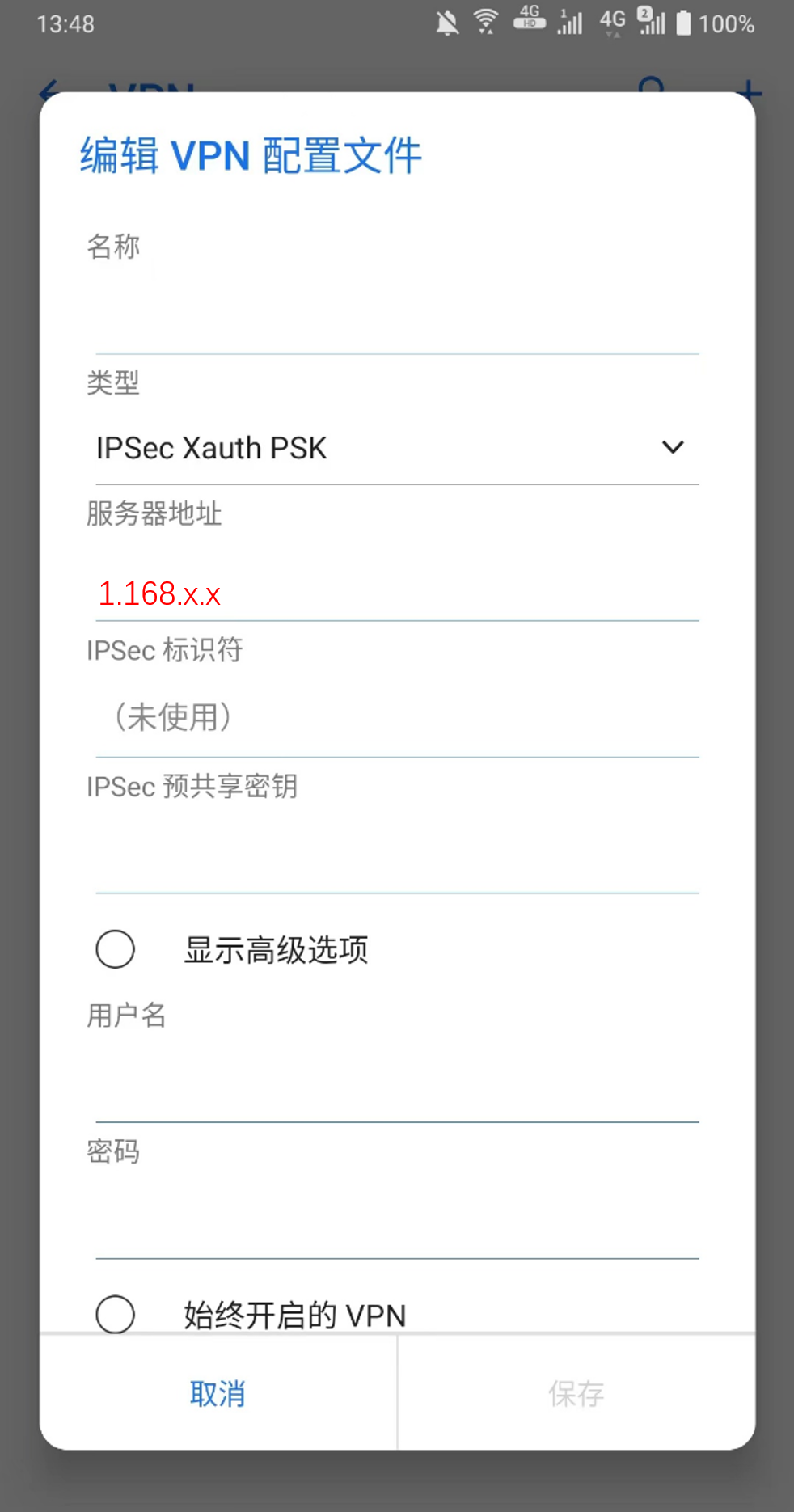Focus the 密码 field
The width and height of the screenshot is (794, 1512).
click(x=396, y=1213)
